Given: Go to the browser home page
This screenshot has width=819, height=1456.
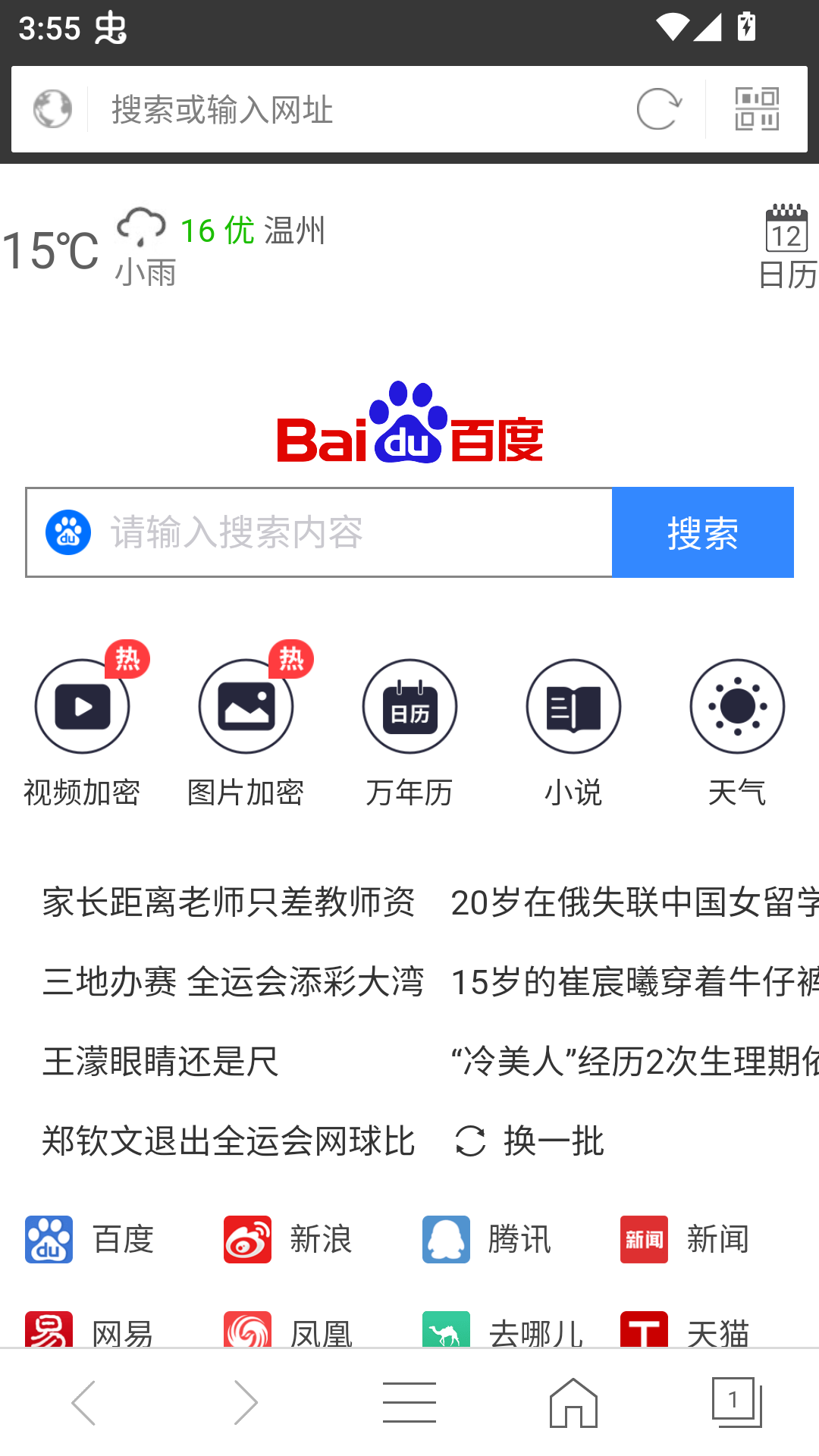Looking at the screenshot, I should point(573,1402).
